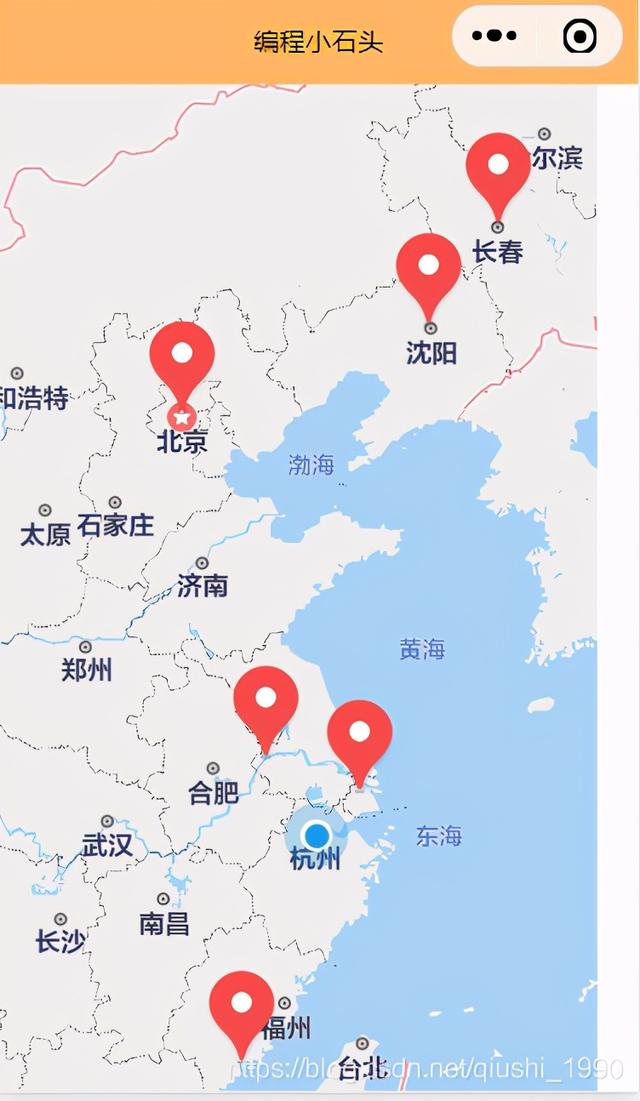Select the red pin beside Fuzhou
Screen dimensions: 640x1101
click(241, 1006)
